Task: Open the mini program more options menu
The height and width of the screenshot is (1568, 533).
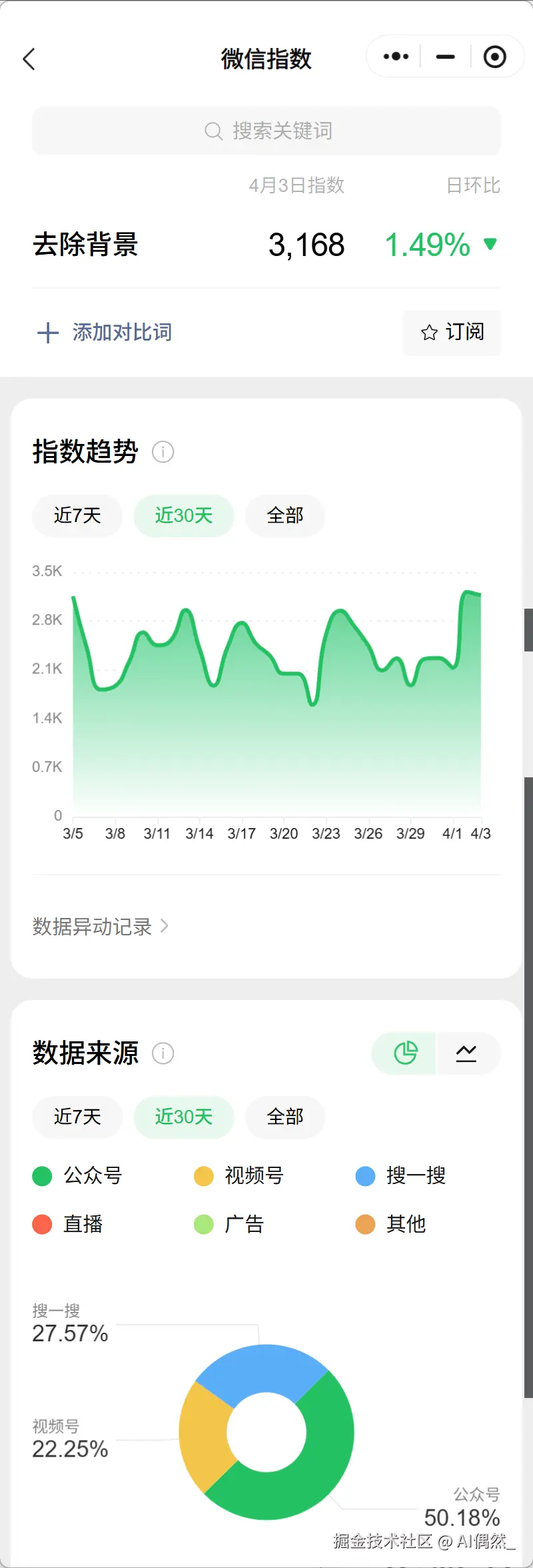Action: (x=396, y=57)
